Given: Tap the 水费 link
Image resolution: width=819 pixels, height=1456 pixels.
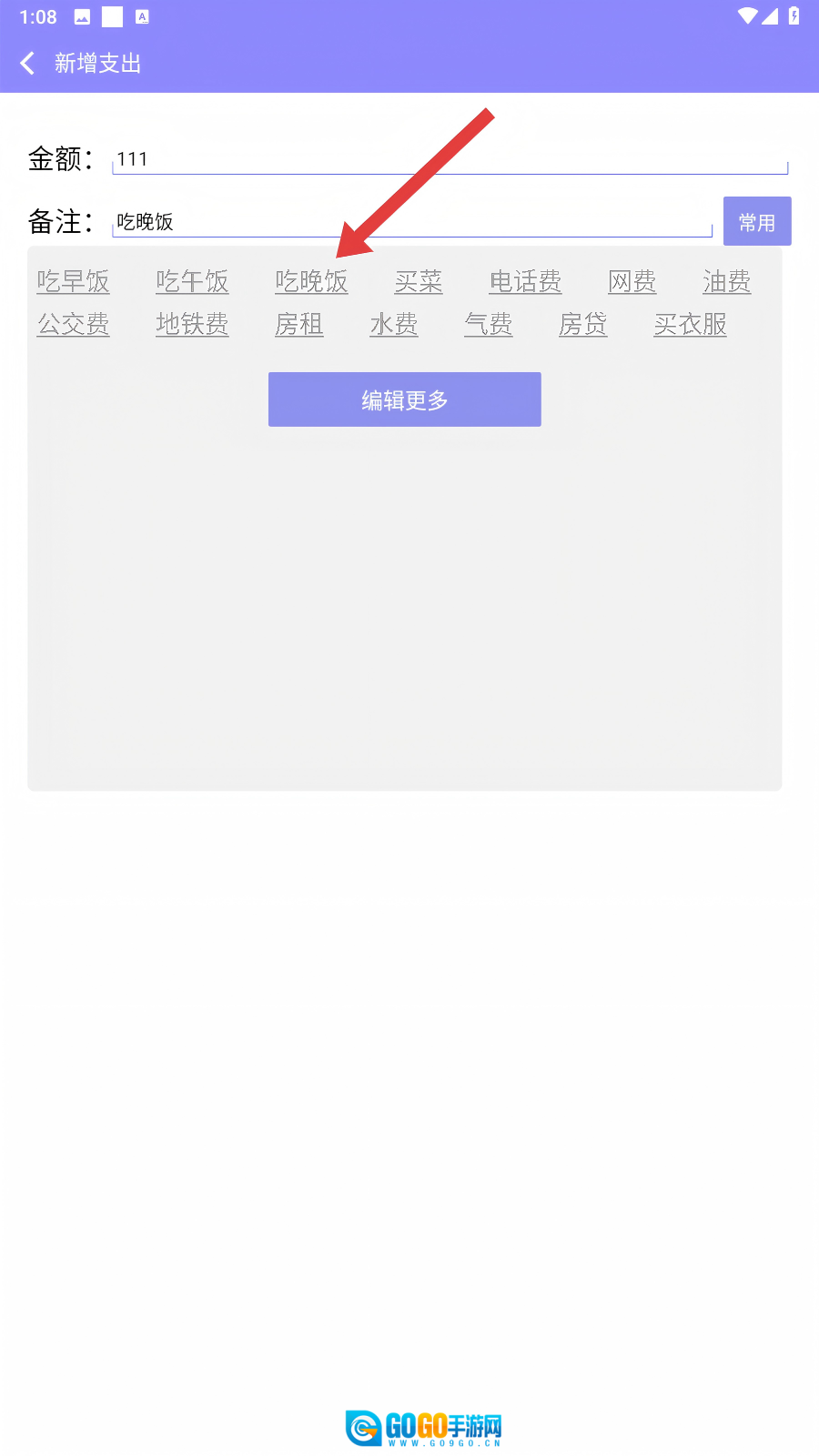Looking at the screenshot, I should [394, 324].
